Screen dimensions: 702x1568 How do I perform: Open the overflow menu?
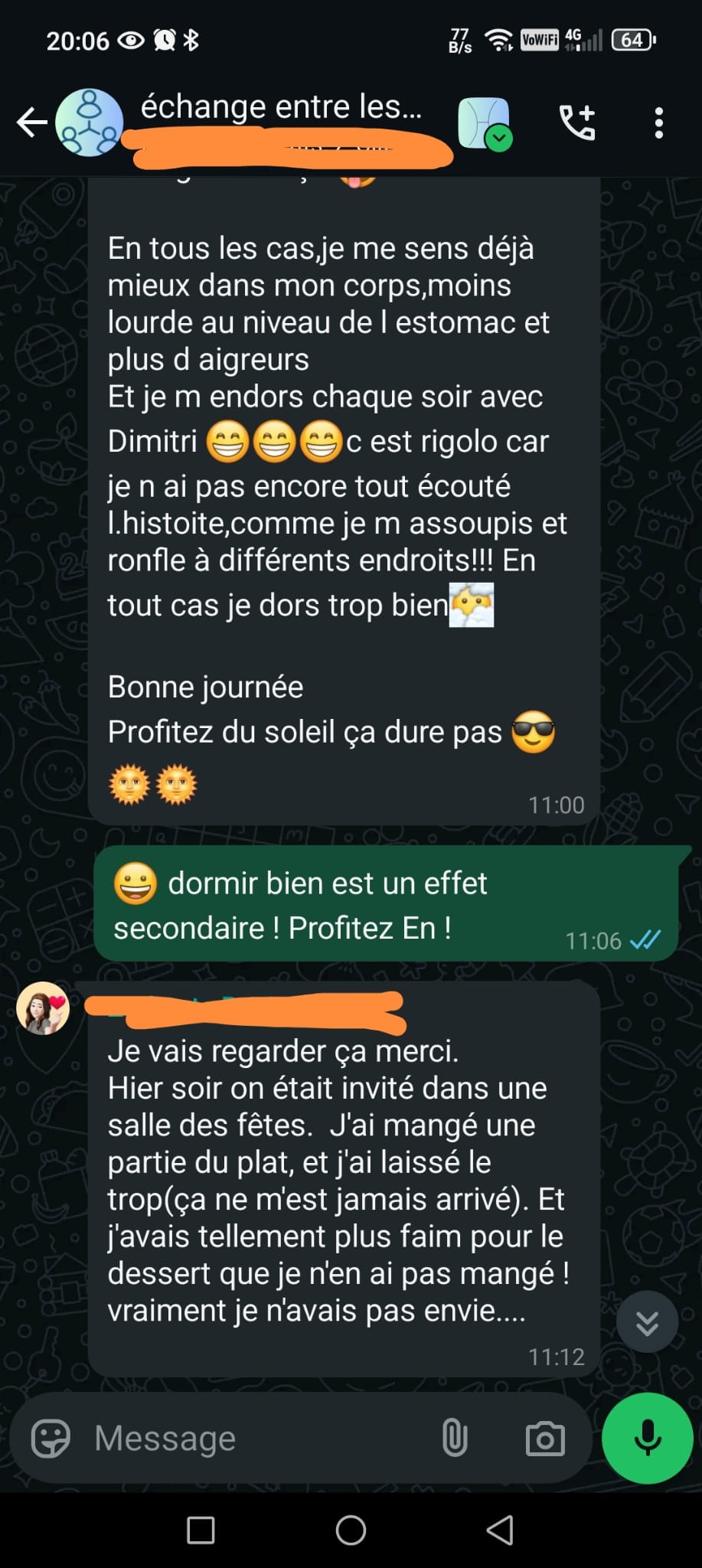(658, 122)
